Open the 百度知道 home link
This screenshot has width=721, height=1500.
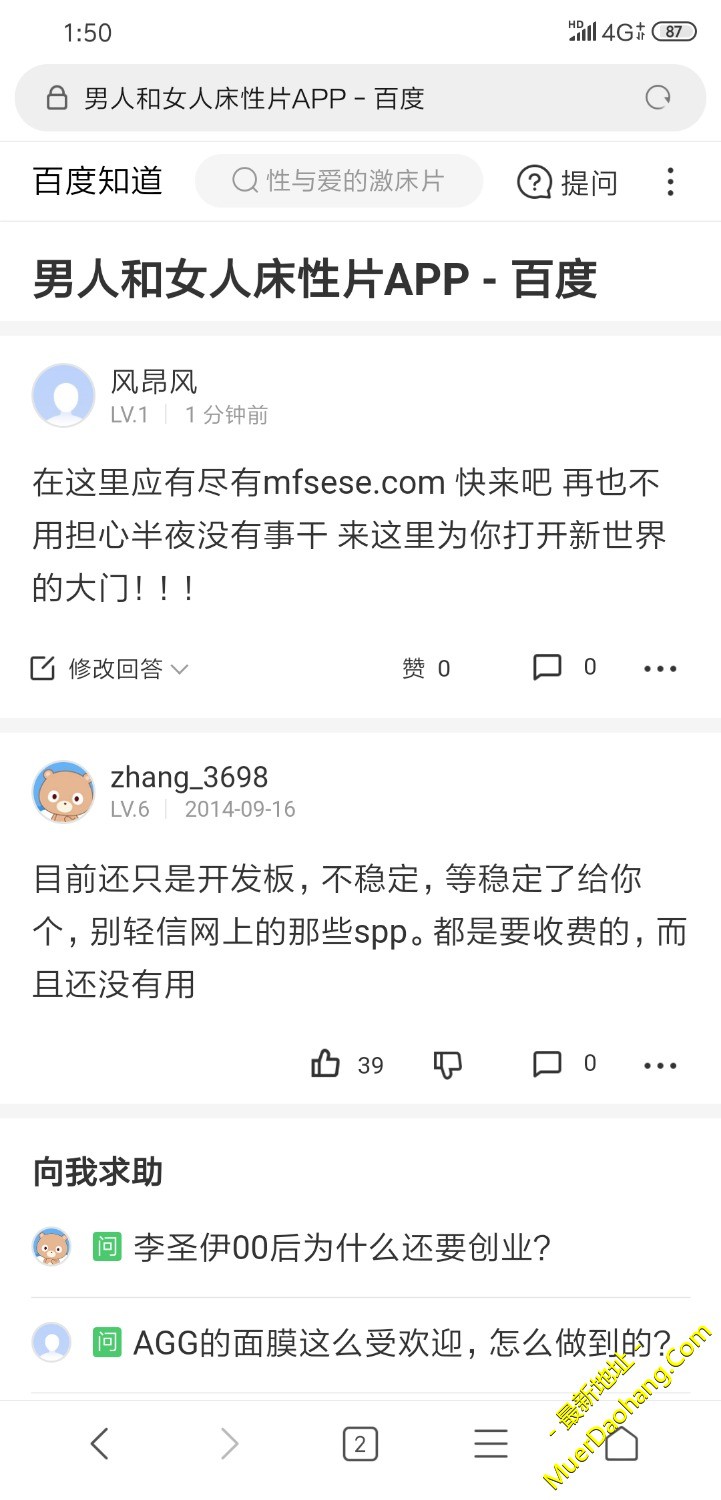(x=98, y=181)
